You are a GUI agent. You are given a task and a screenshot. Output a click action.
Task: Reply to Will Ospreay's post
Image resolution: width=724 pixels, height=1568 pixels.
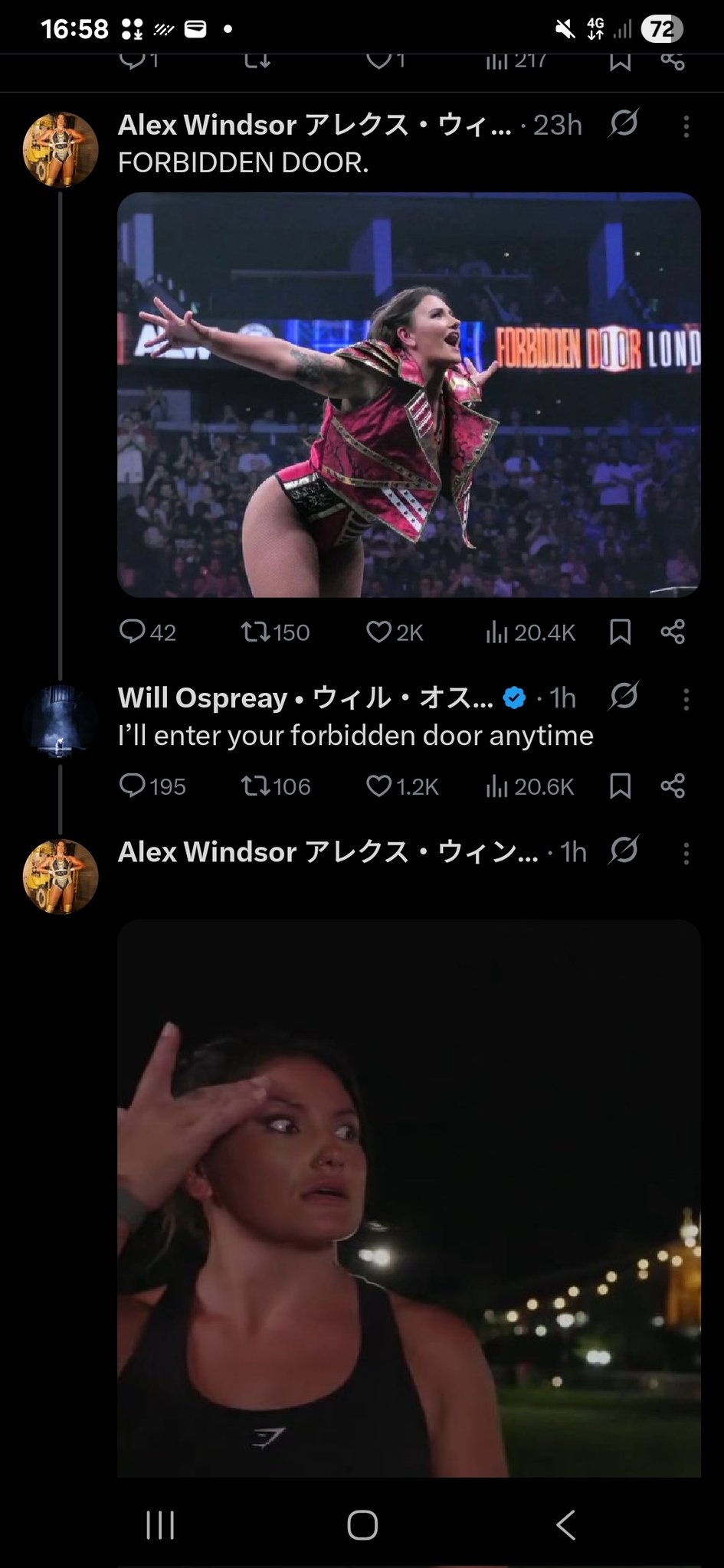(x=133, y=786)
